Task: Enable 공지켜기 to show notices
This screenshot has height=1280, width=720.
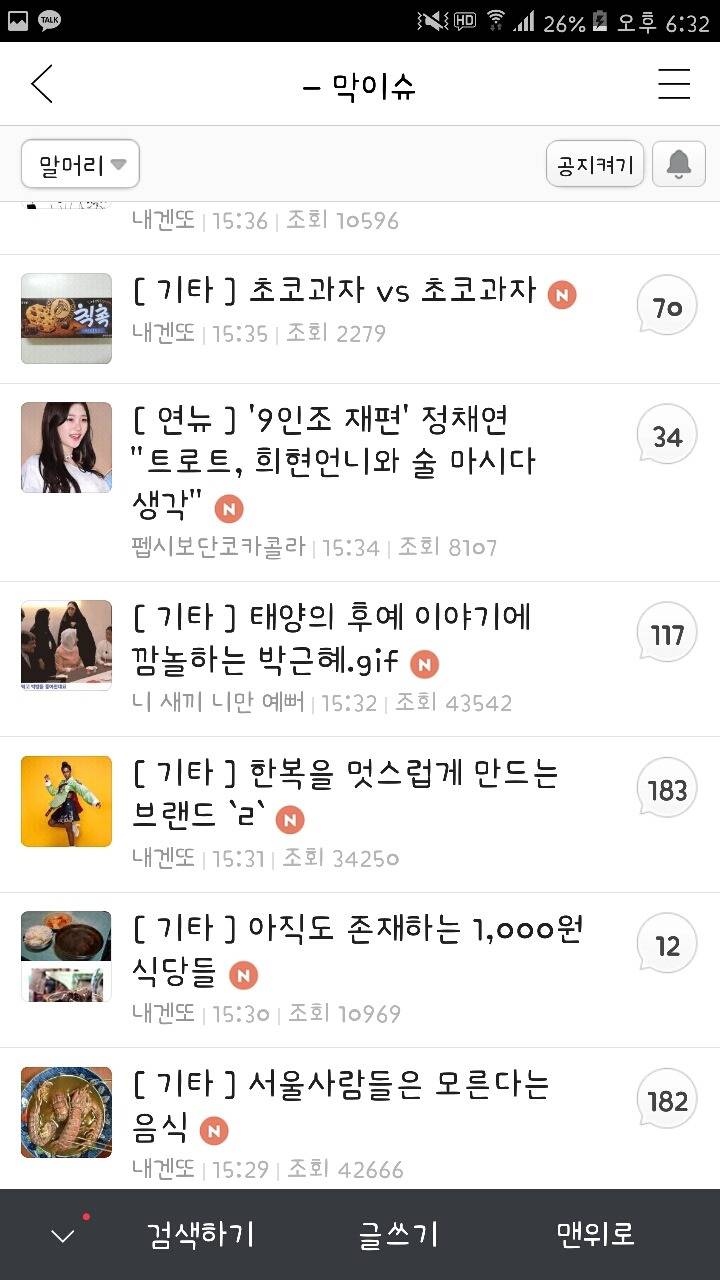Action: [594, 164]
